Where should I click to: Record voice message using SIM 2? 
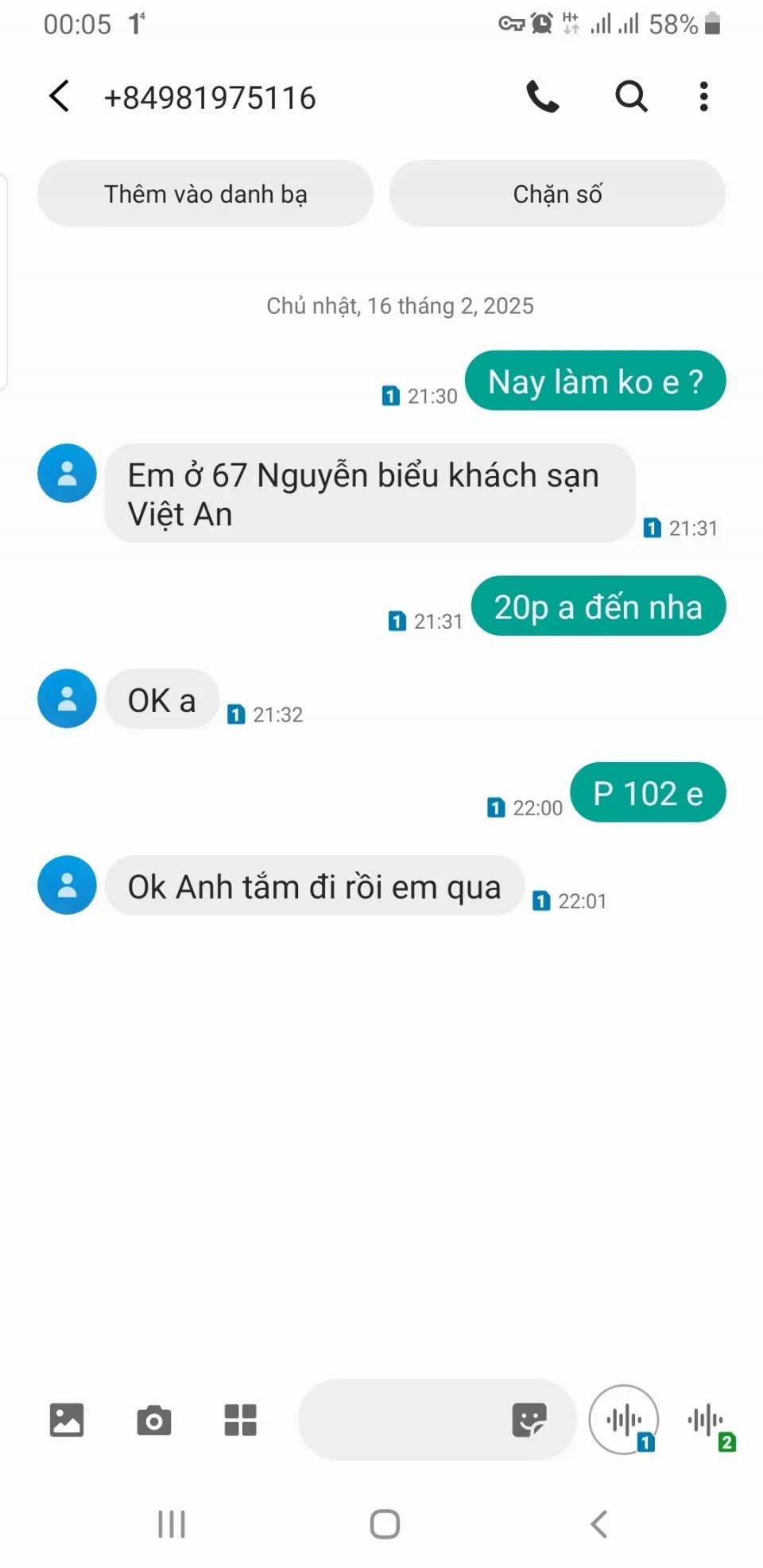point(710,1423)
